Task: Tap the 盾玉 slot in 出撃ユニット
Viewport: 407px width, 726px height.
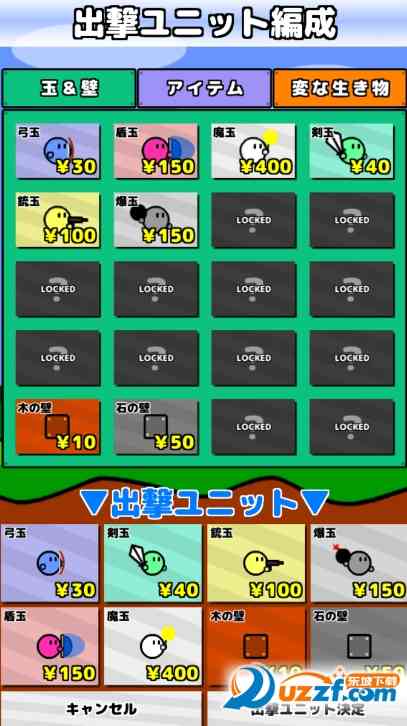Action: tap(50, 646)
